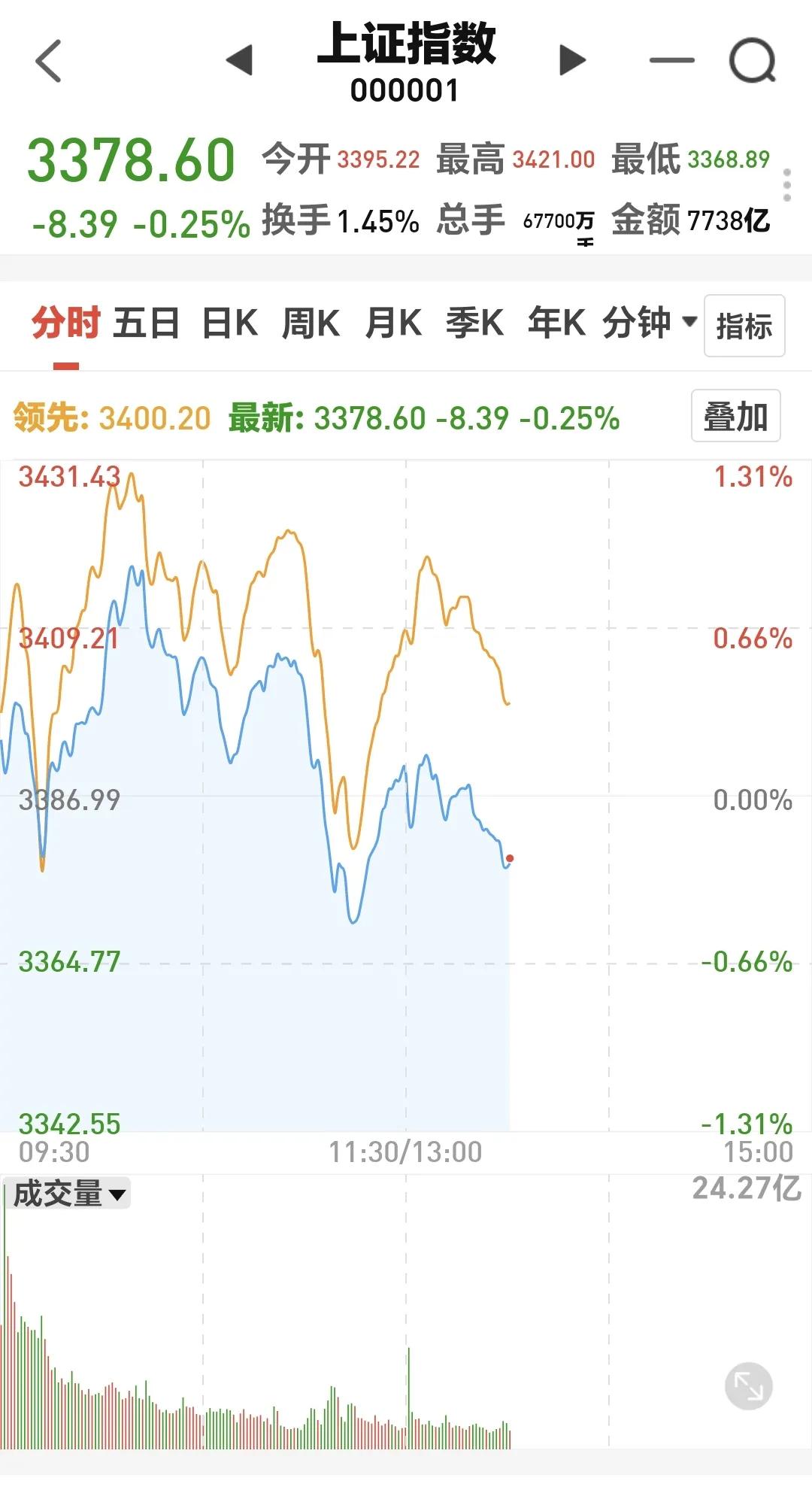Image resolution: width=812 pixels, height=1493 pixels.
Task: Switch to the 日K chart tab
Action: pyautogui.click(x=230, y=323)
